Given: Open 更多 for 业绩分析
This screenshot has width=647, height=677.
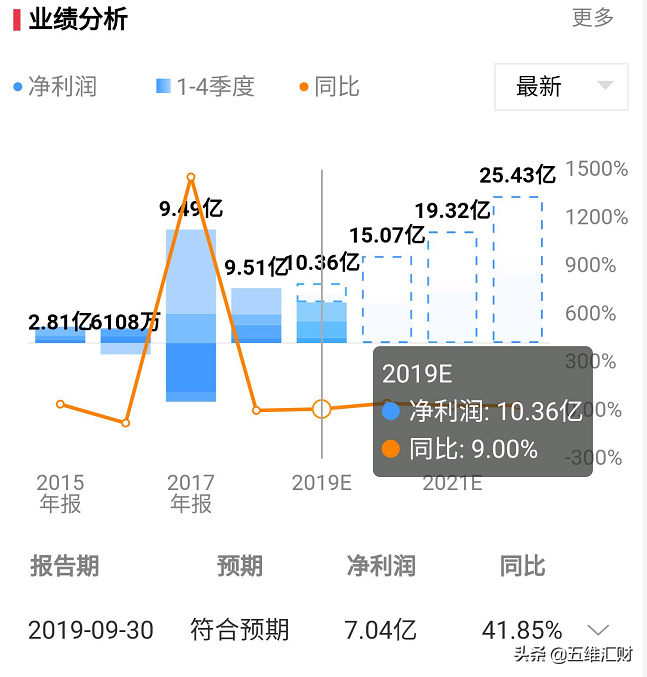Looking at the screenshot, I should click(592, 18).
